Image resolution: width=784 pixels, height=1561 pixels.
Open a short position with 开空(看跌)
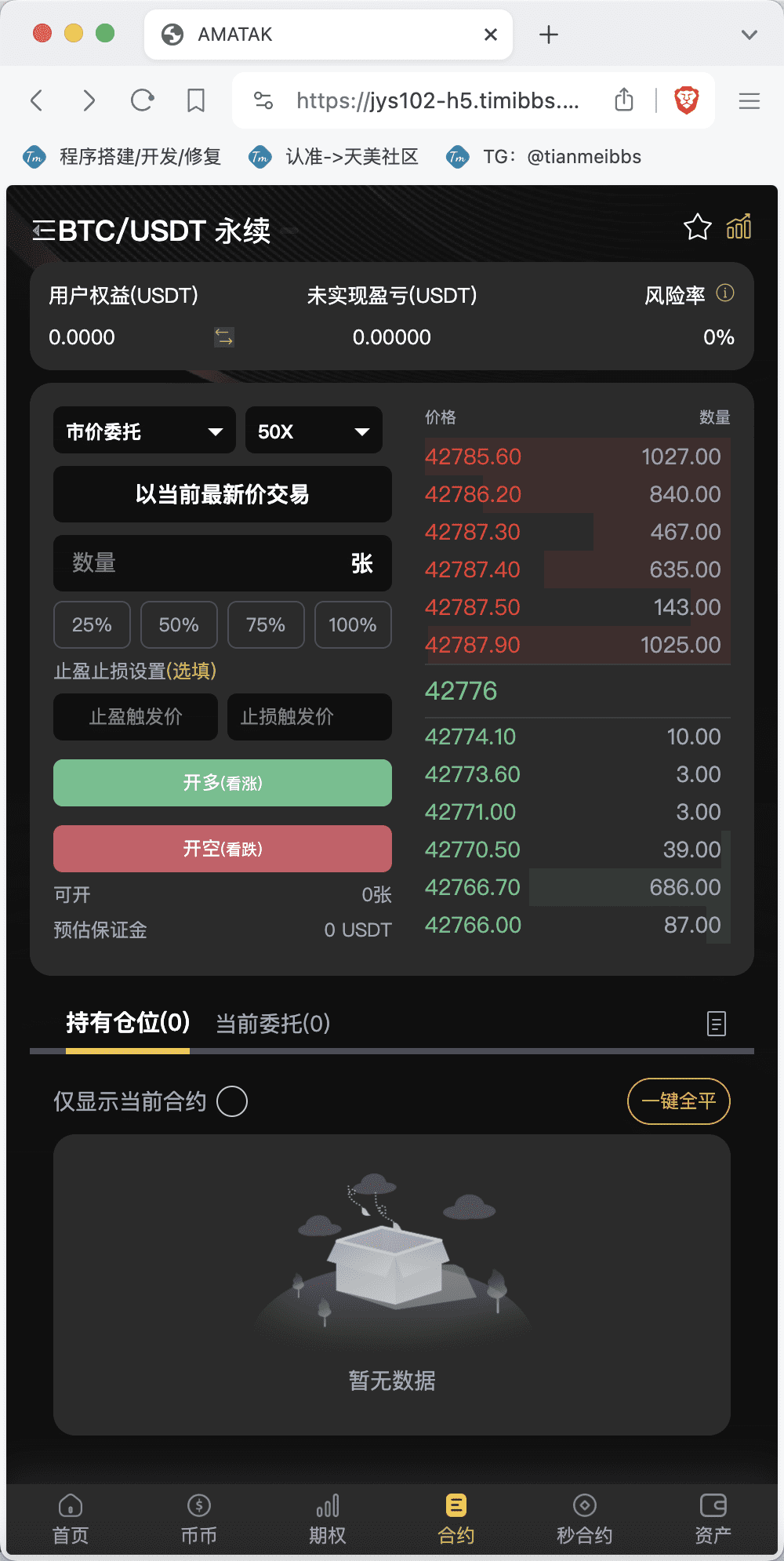[x=223, y=849]
